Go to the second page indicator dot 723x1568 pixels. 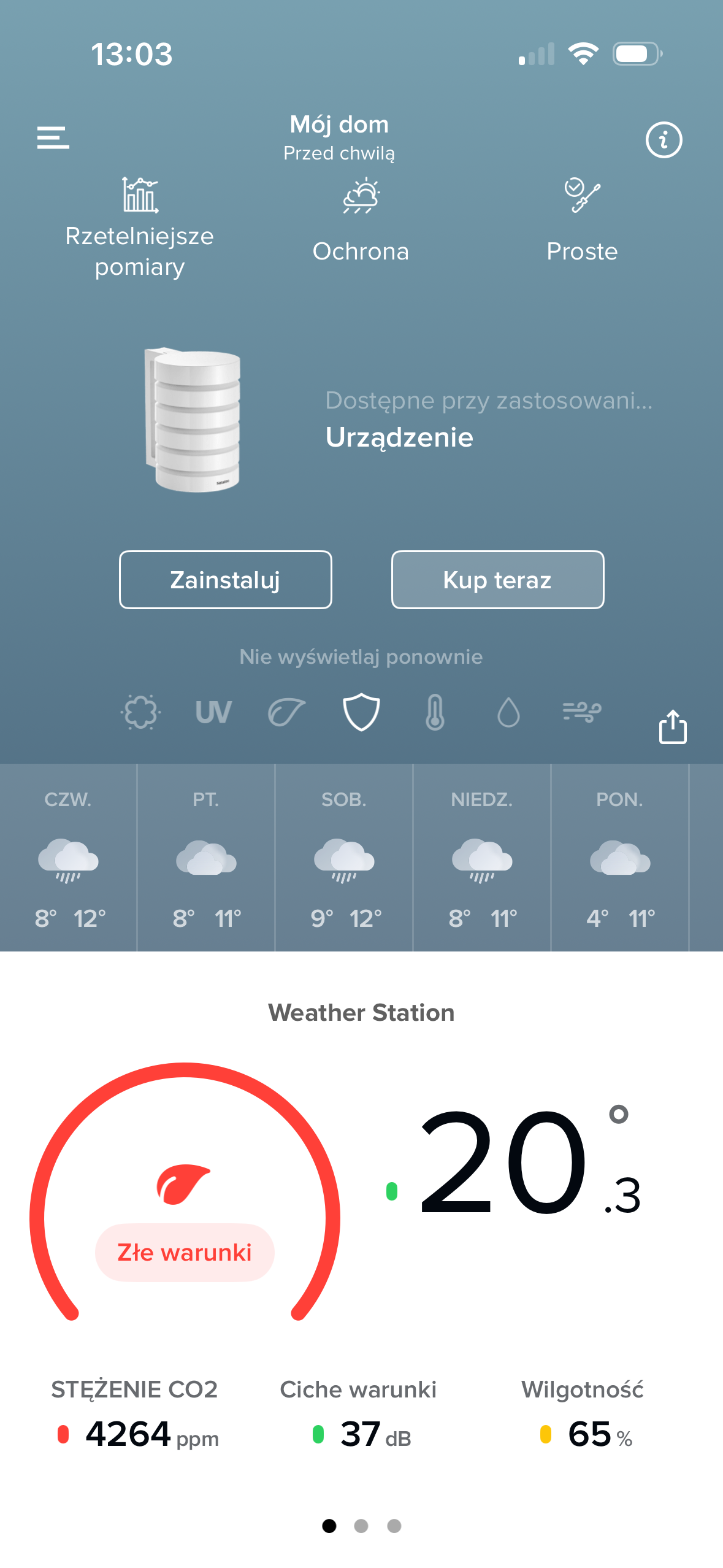tap(361, 1526)
